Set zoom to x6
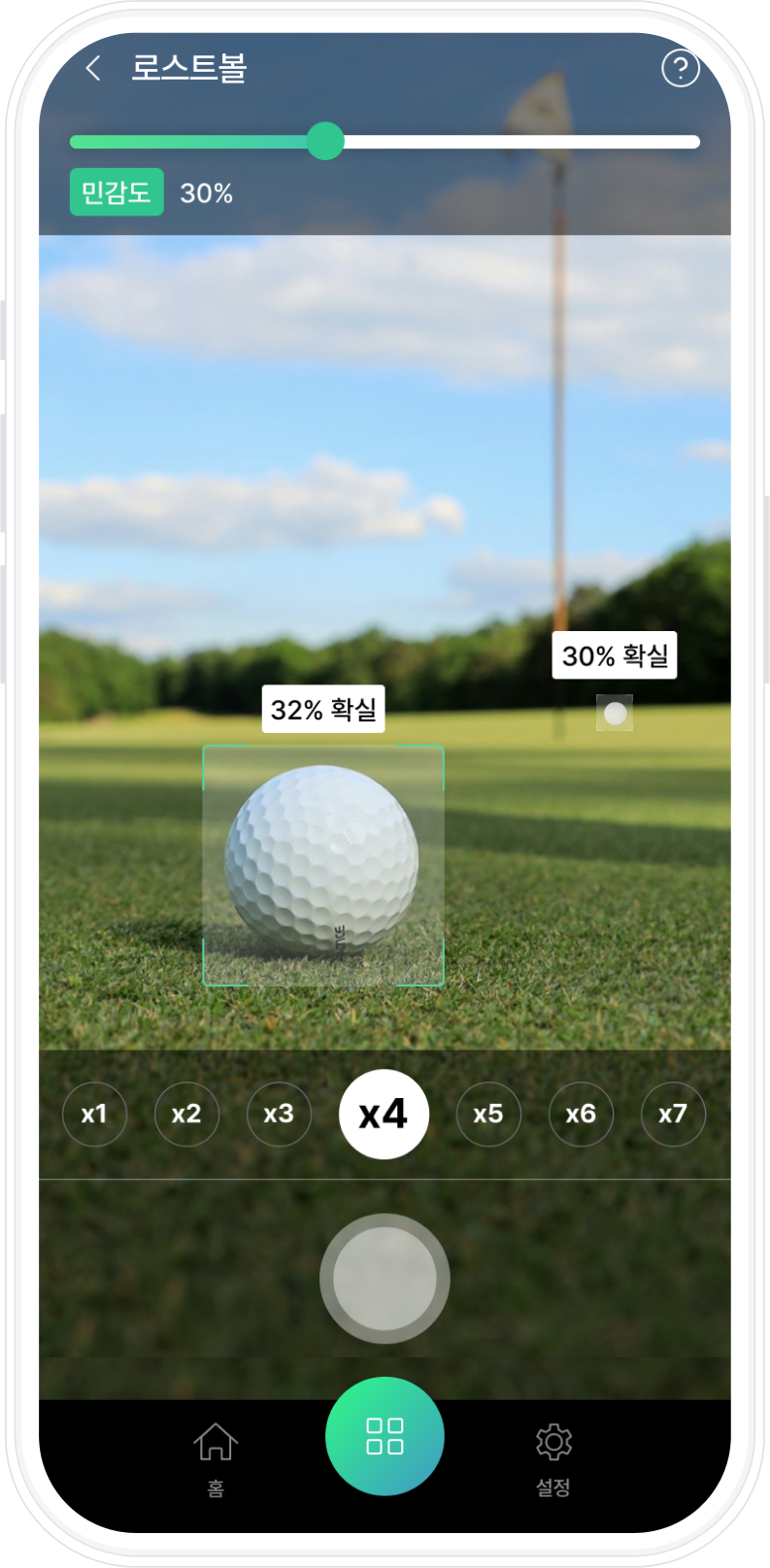This screenshot has height=1568, width=770. click(581, 1114)
